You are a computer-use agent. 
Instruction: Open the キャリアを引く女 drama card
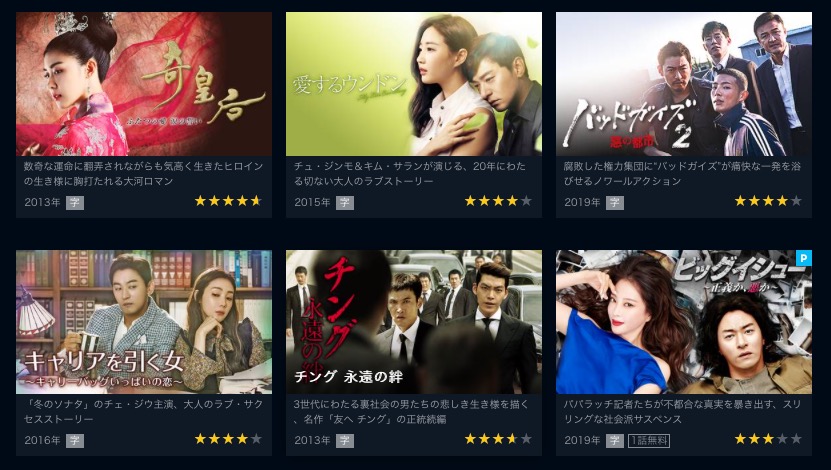coord(144,322)
